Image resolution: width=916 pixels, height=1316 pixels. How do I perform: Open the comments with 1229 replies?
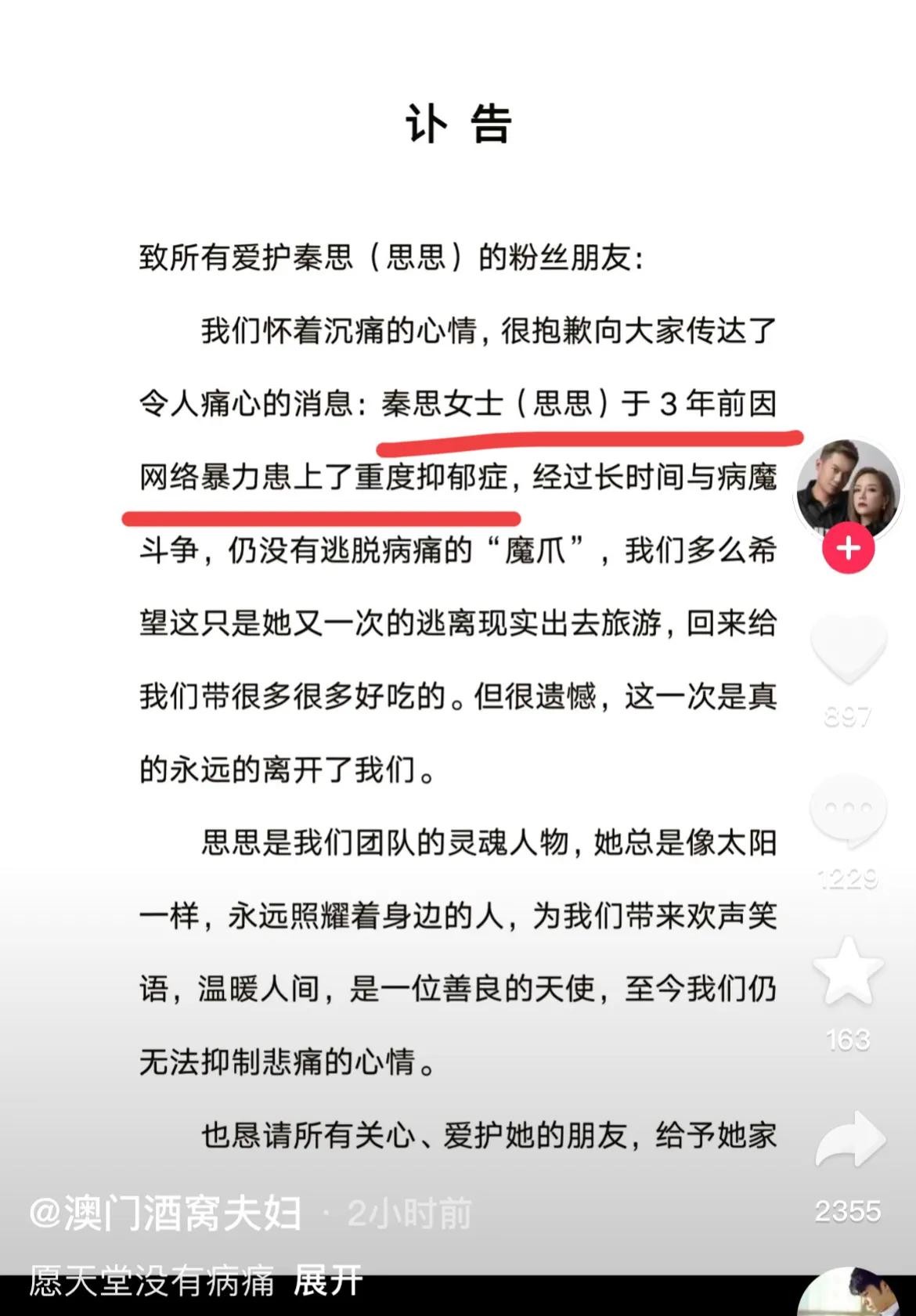(848, 812)
